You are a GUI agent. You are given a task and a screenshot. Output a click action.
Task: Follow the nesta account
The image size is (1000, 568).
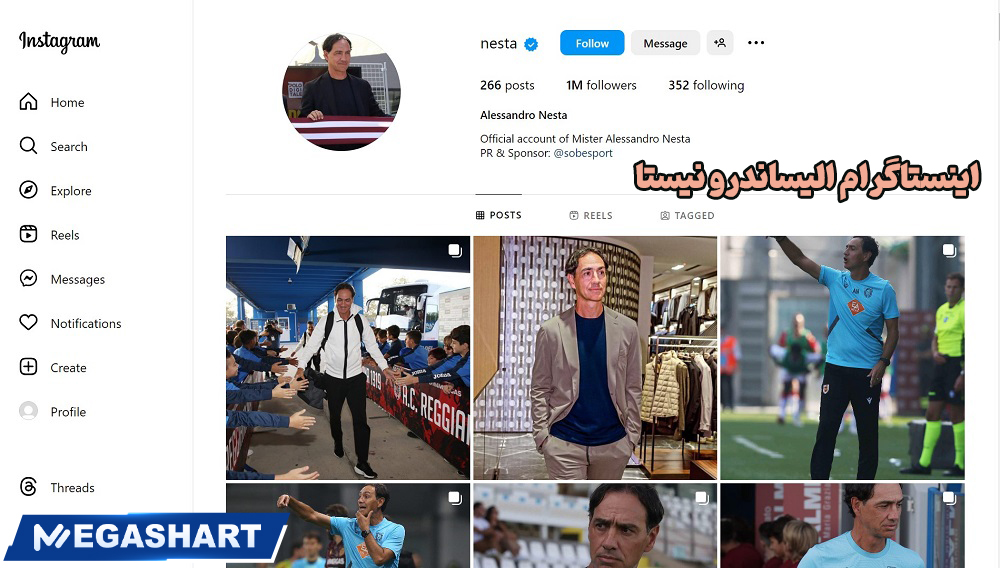pyautogui.click(x=592, y=43)
